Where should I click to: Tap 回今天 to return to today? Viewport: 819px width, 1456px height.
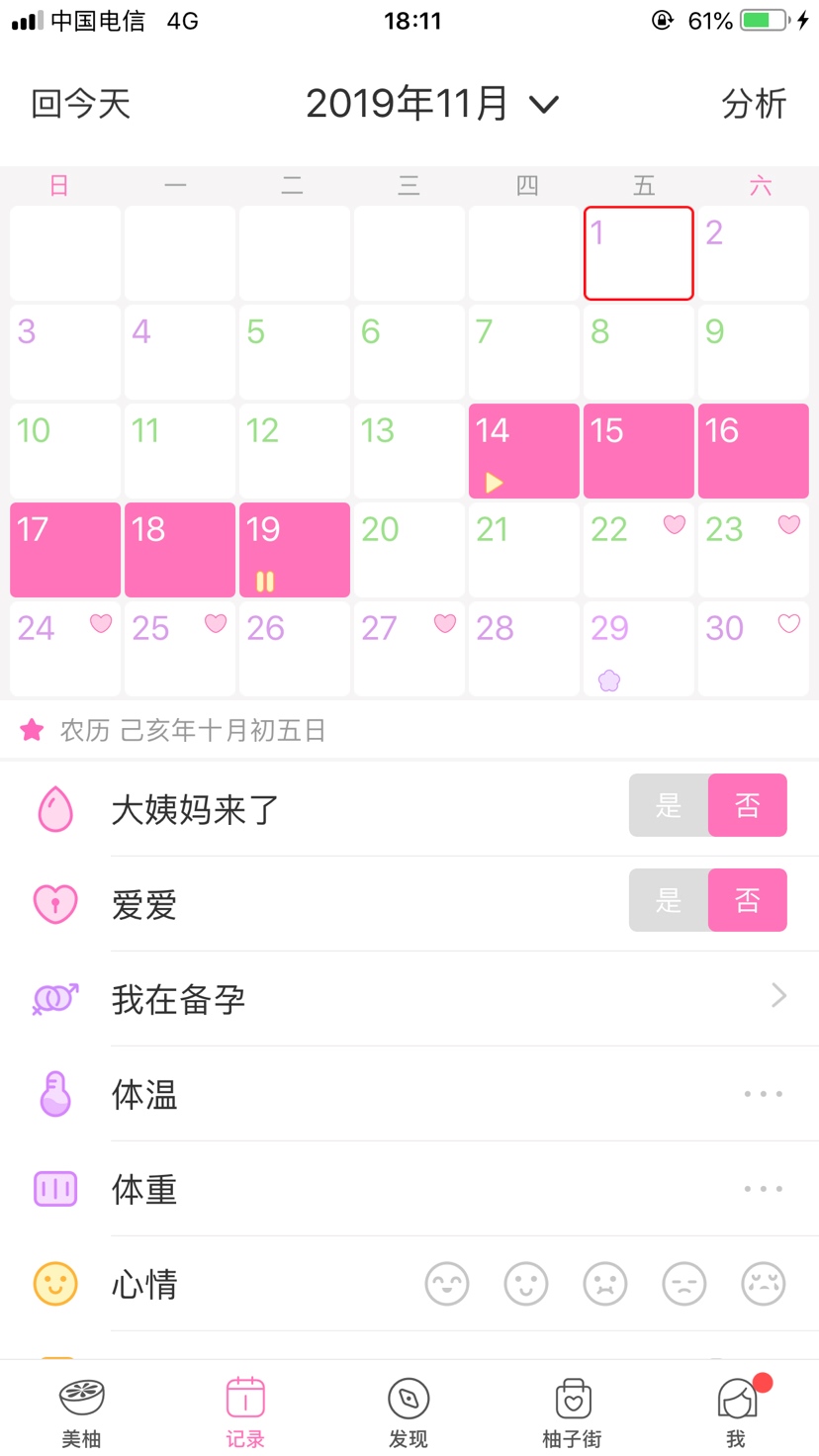(x=81, y=104)
